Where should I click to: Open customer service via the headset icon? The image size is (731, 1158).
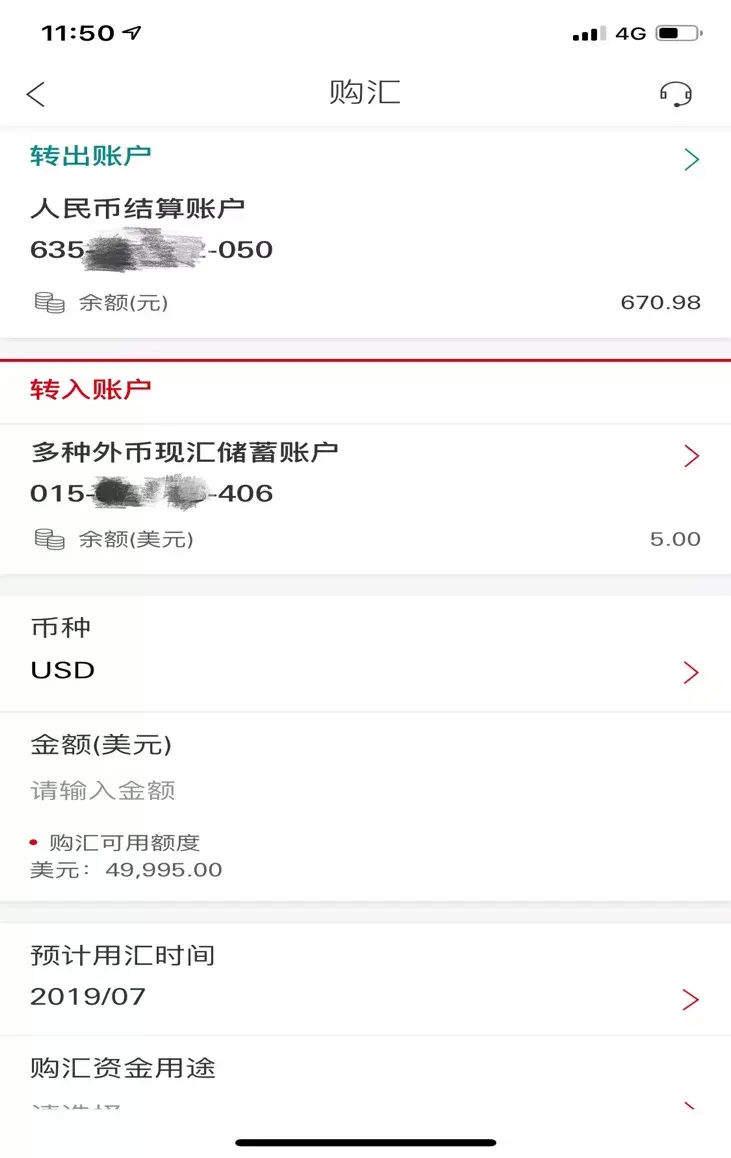(676, 93)
